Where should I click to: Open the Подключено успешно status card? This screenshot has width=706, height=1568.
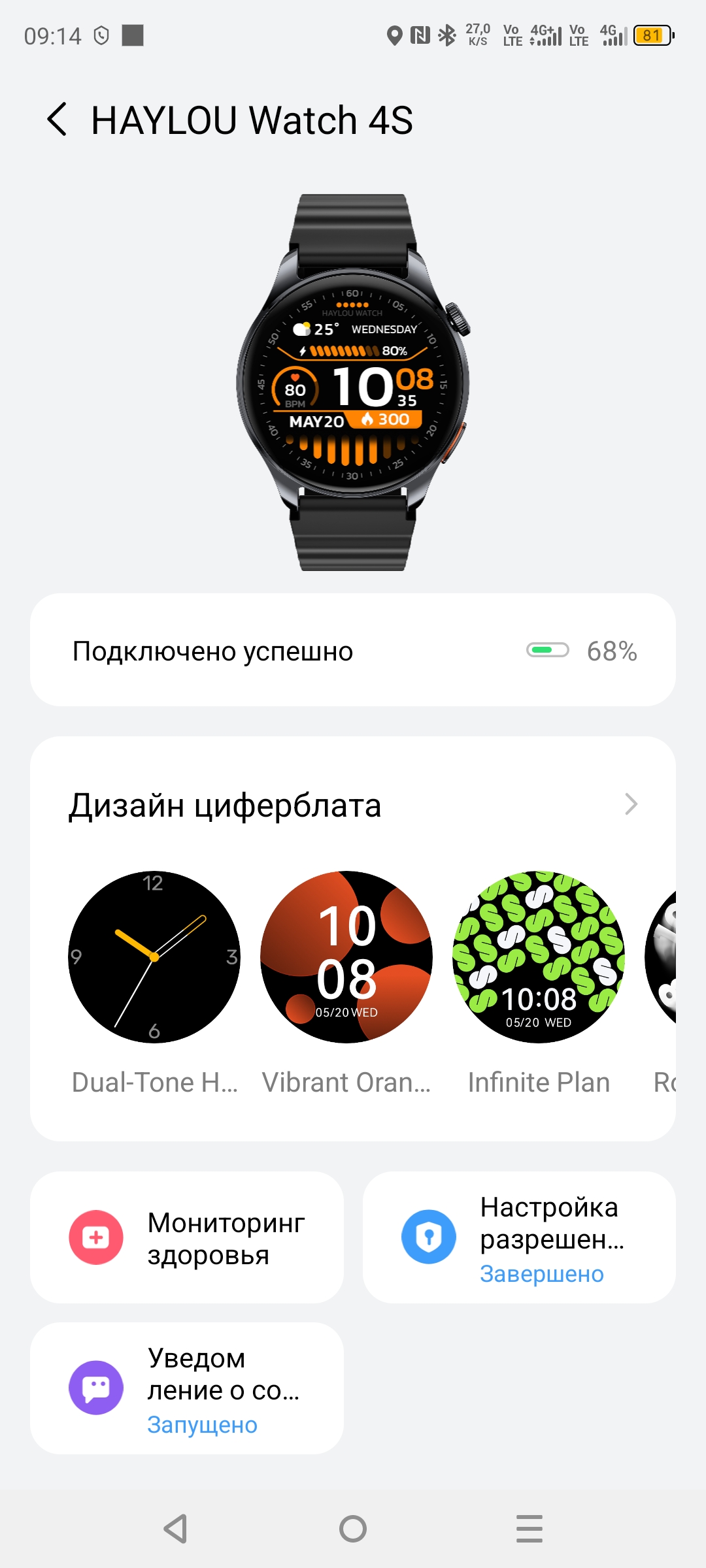click(x=353, y=651)
